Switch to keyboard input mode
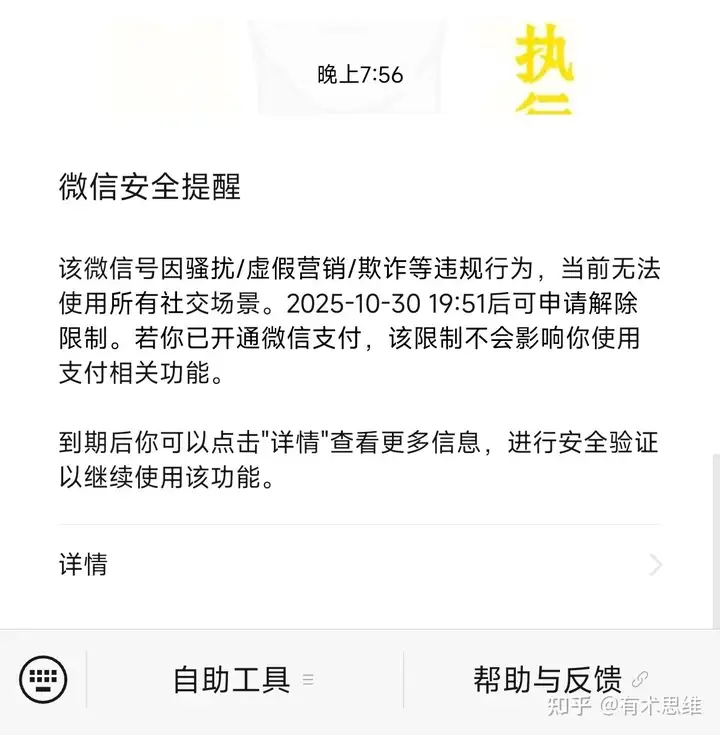This screenshot has width=720, height=735. [x=43, y=679]
